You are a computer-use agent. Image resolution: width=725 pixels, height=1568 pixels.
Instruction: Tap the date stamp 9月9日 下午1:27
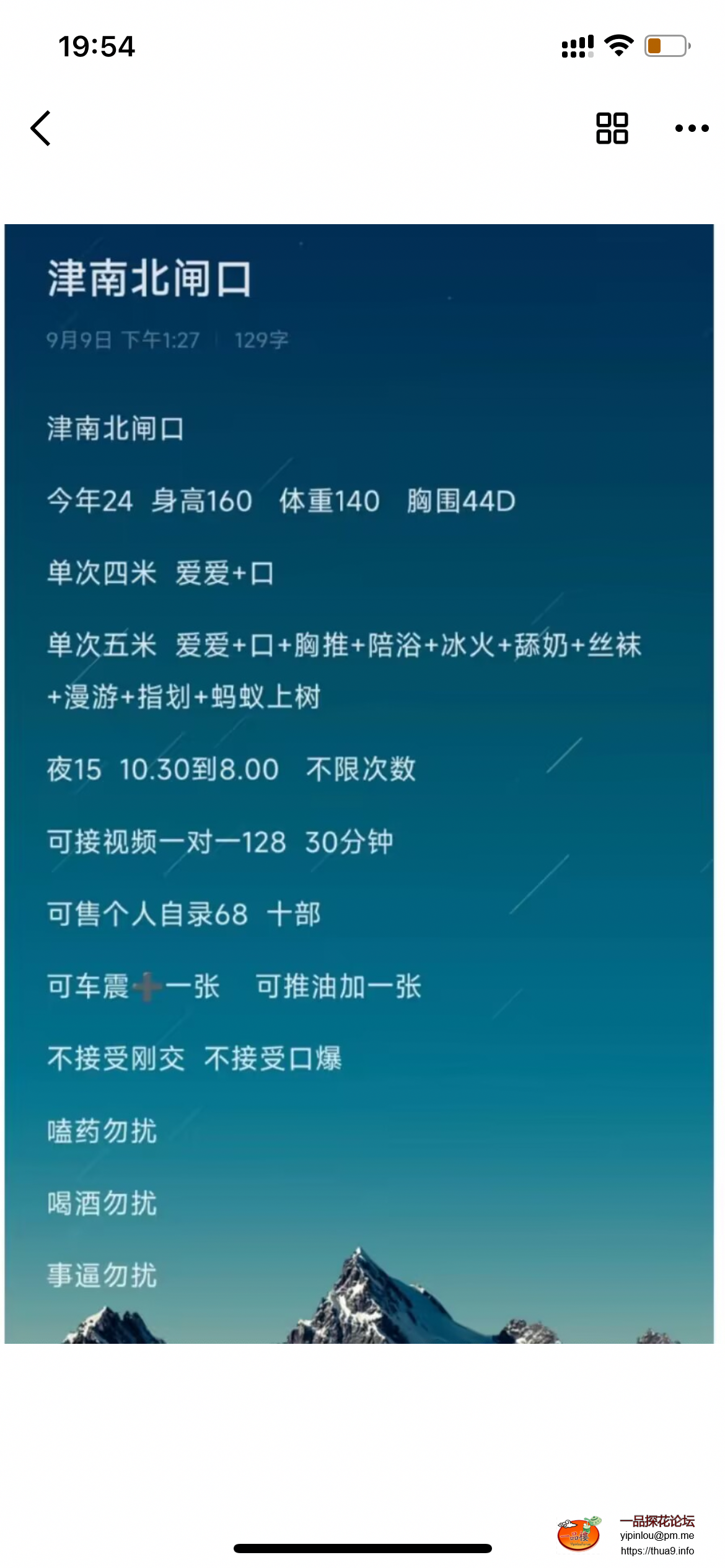pos(123,339)
